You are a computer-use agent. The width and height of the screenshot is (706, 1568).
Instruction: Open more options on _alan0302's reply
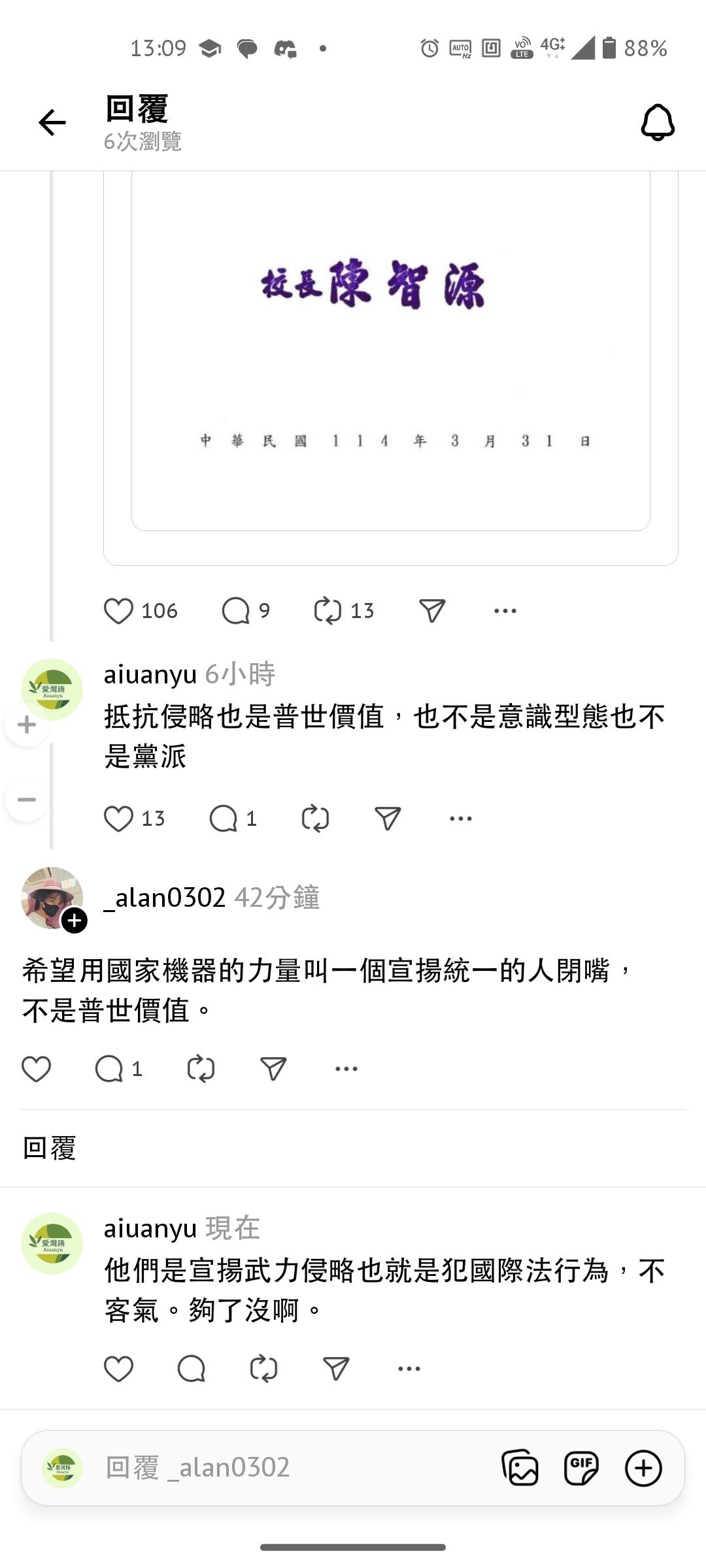coord(346,1069)
